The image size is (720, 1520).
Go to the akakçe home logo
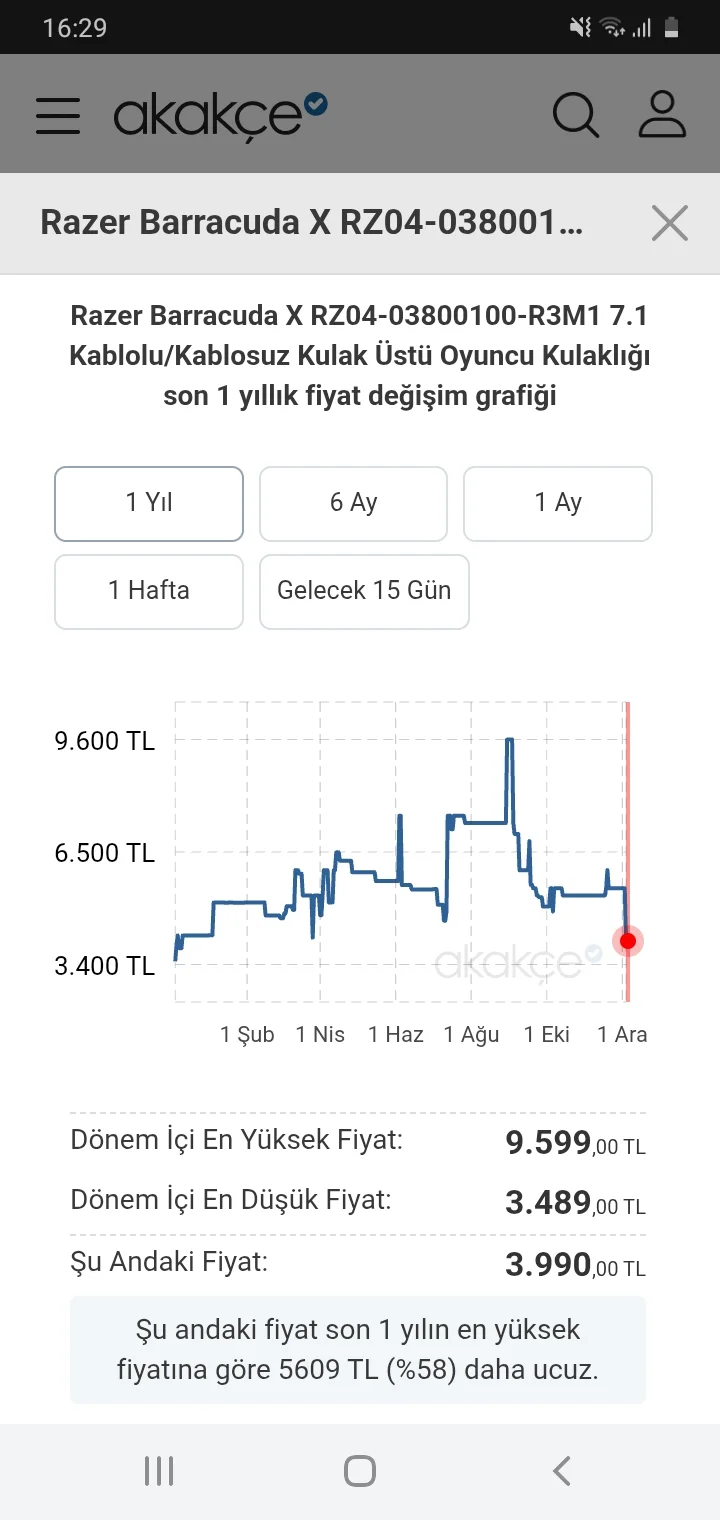220,116
